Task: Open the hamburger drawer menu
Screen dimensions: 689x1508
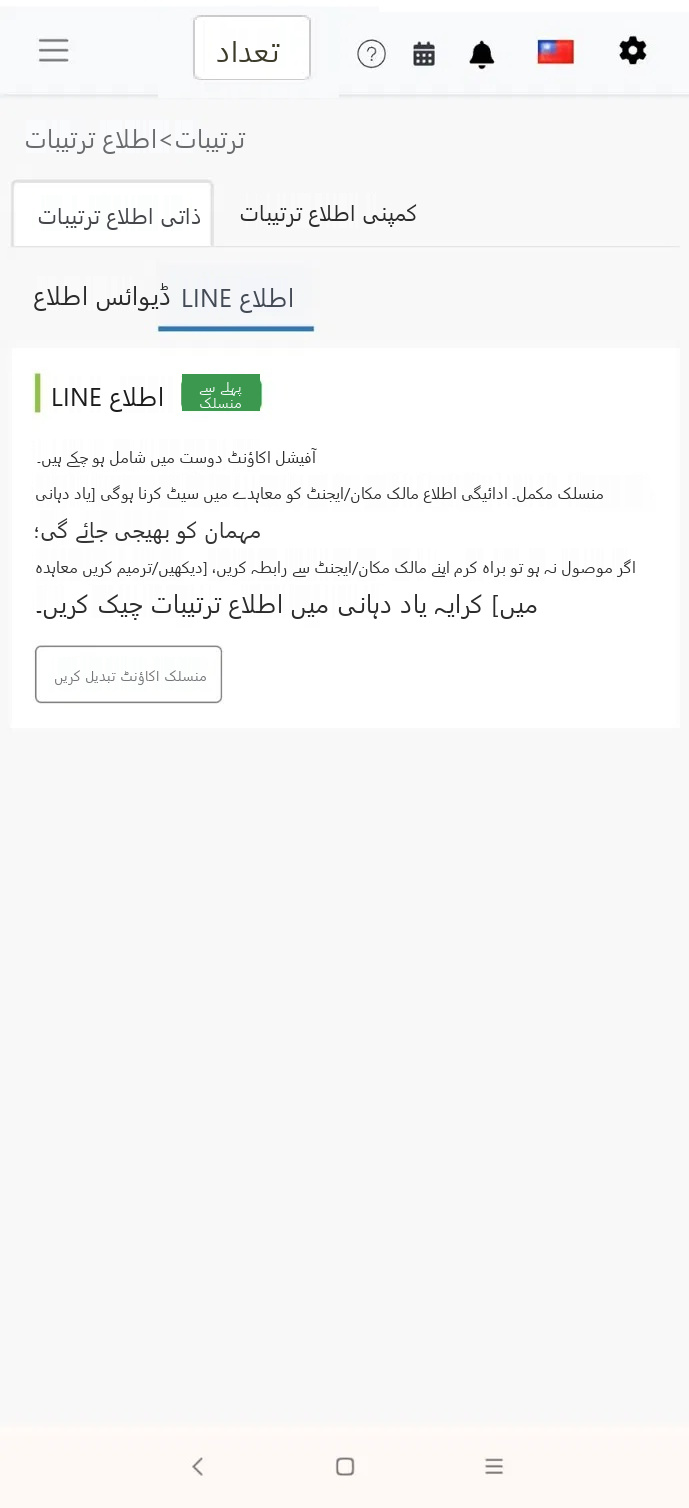Action: pyautogui.click(x=54, y=51)
